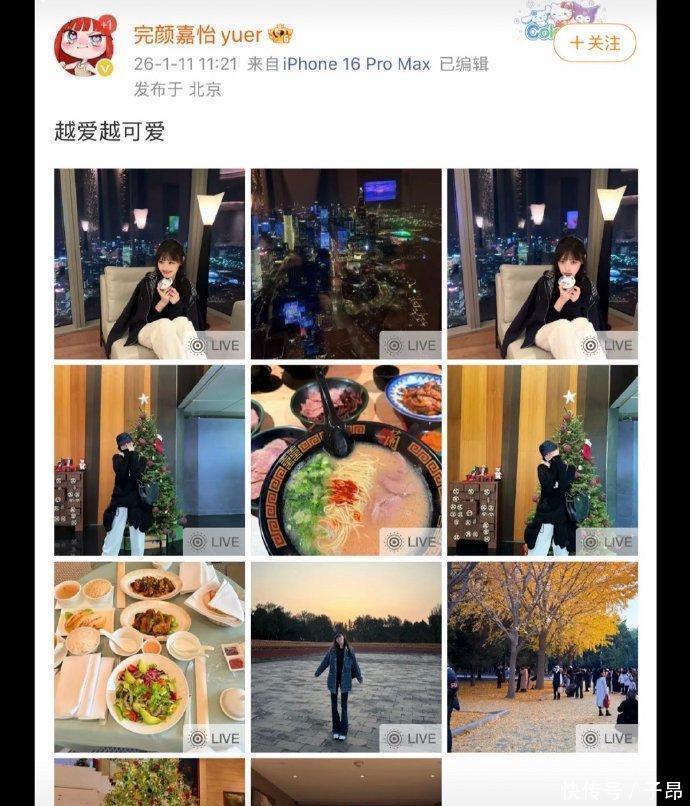Open first Christmas tree photo with girl in black
The width and height of the screenshot is (690, 806).
149,460
